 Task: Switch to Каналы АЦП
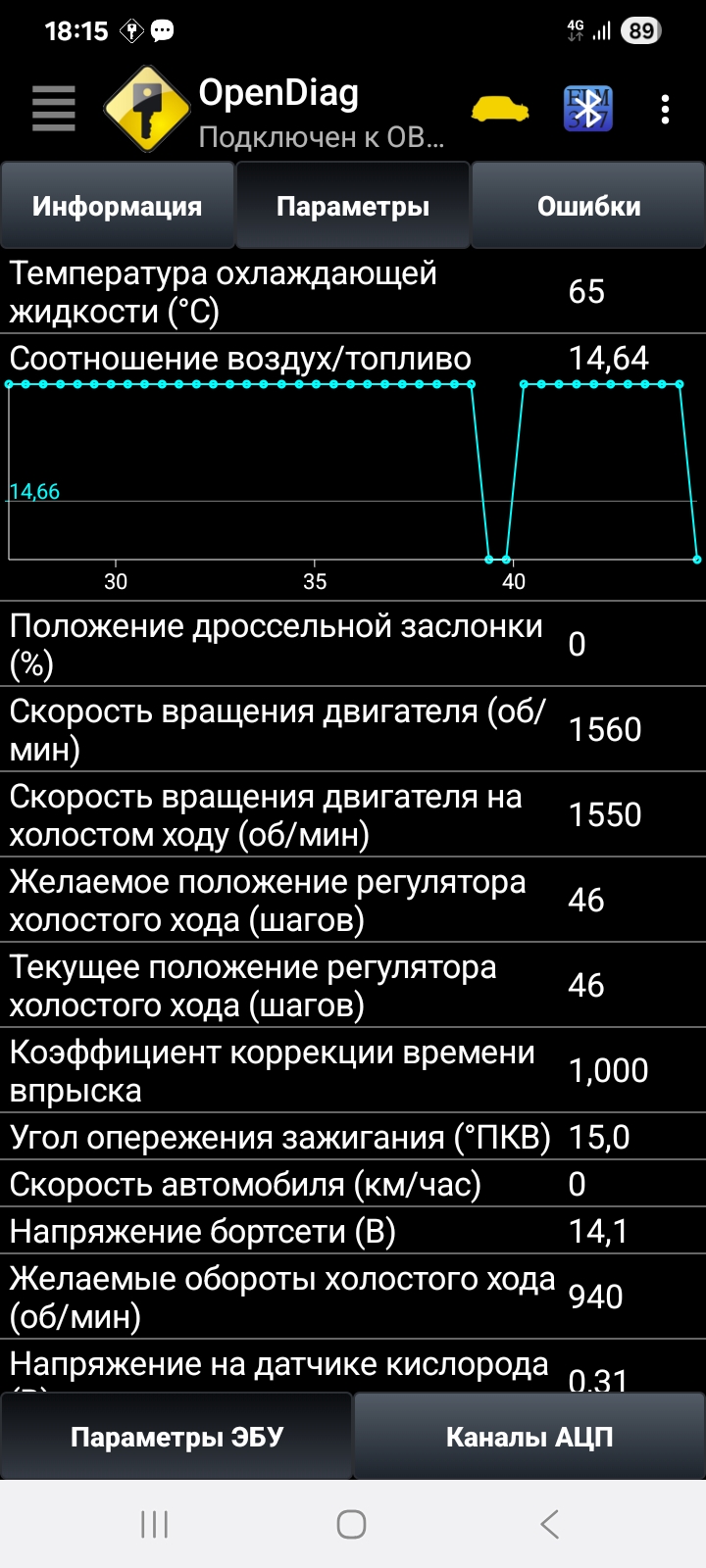coord(529,1437)
